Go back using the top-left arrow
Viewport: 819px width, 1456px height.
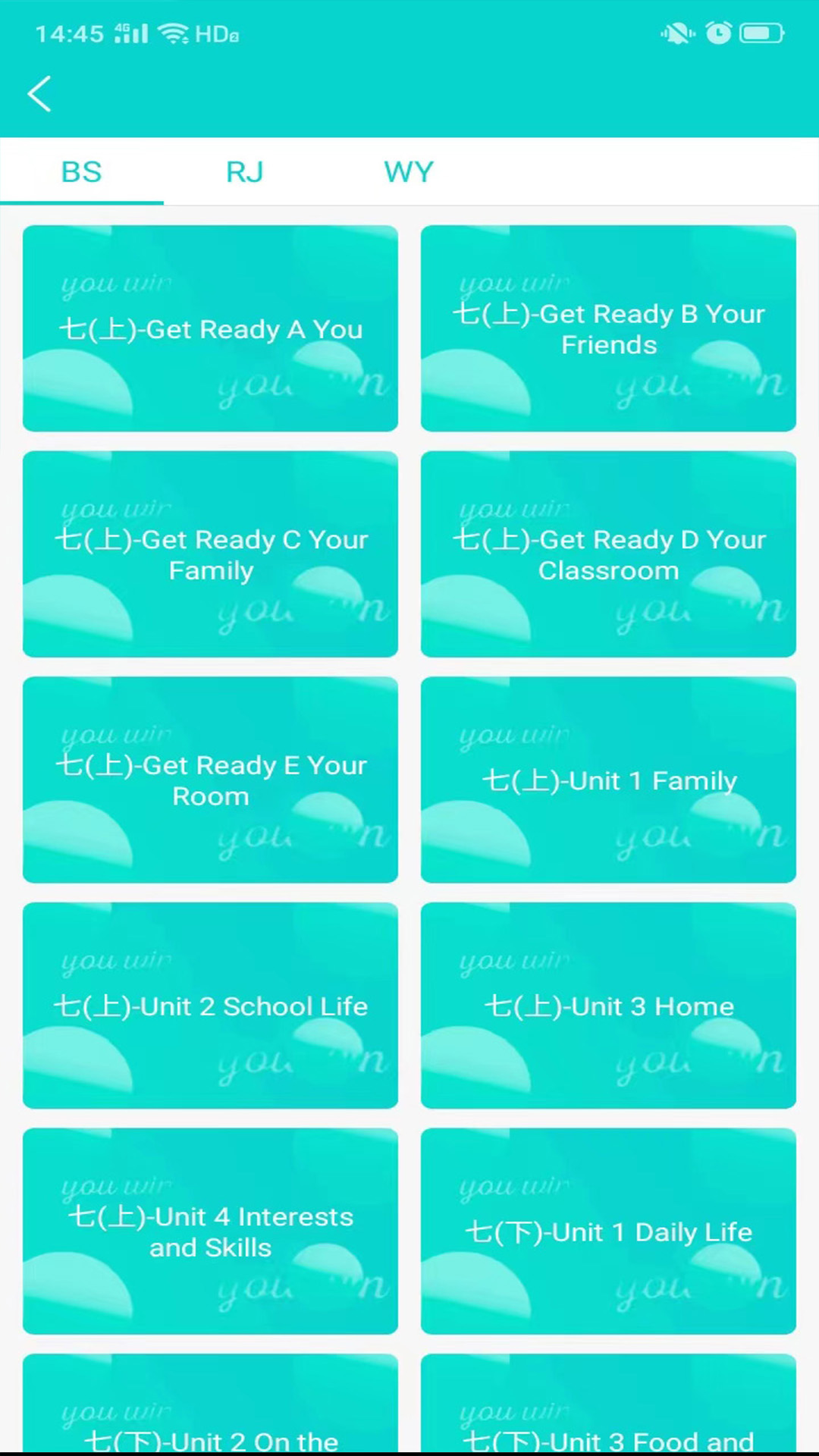point(39,94)
